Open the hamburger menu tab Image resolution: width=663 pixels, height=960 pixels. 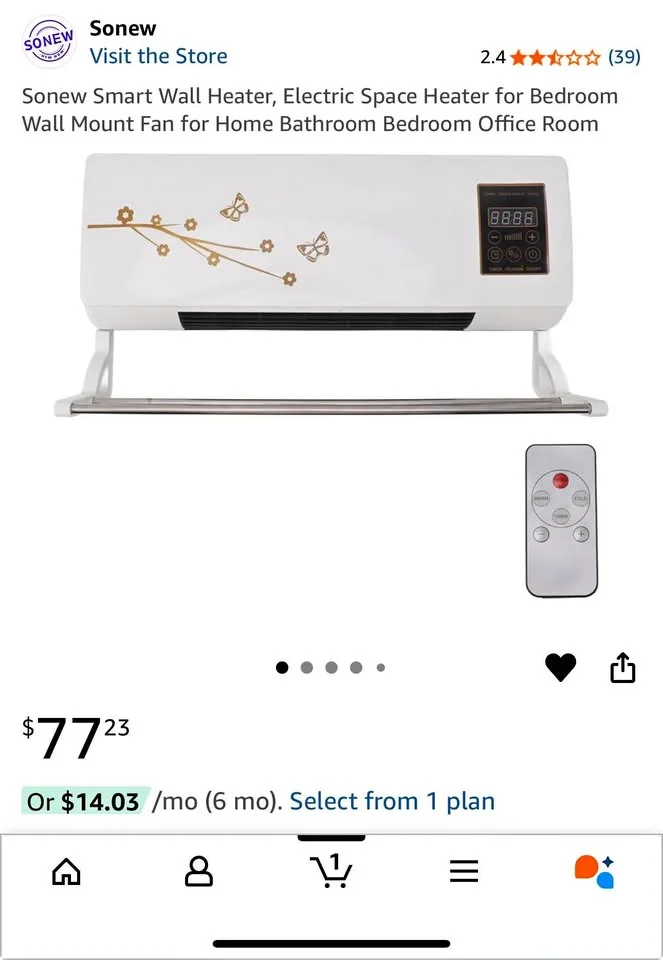click(464, 871)
